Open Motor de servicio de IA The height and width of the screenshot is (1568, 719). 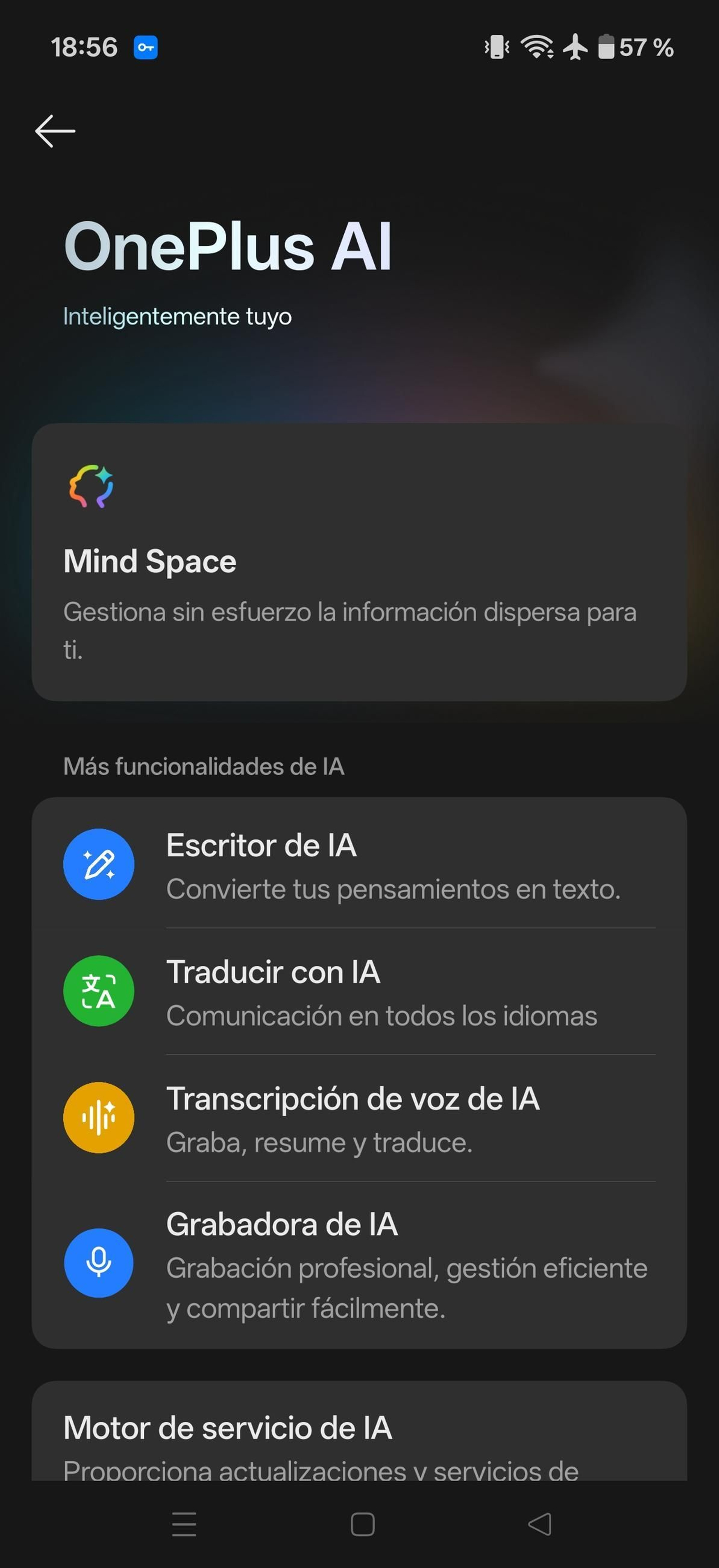(x=359, y=1437)
